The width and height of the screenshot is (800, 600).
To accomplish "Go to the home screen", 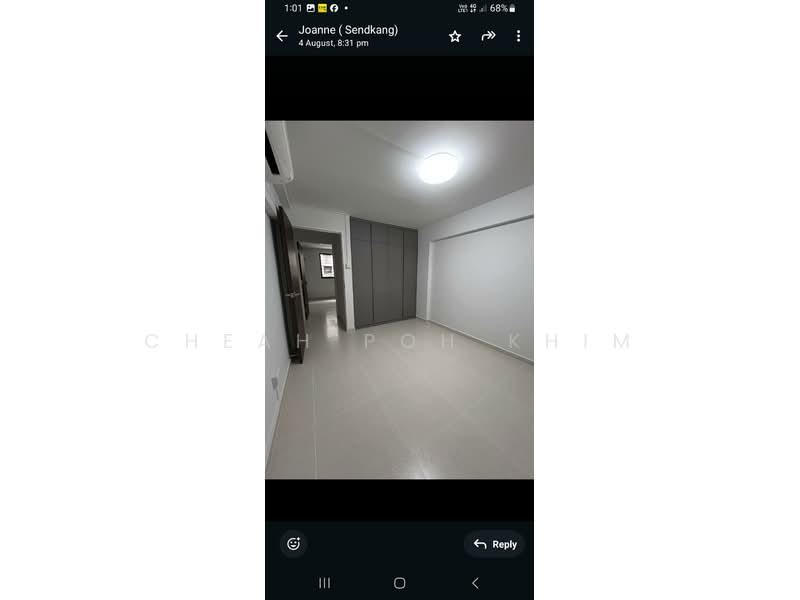I will (399, 583).
